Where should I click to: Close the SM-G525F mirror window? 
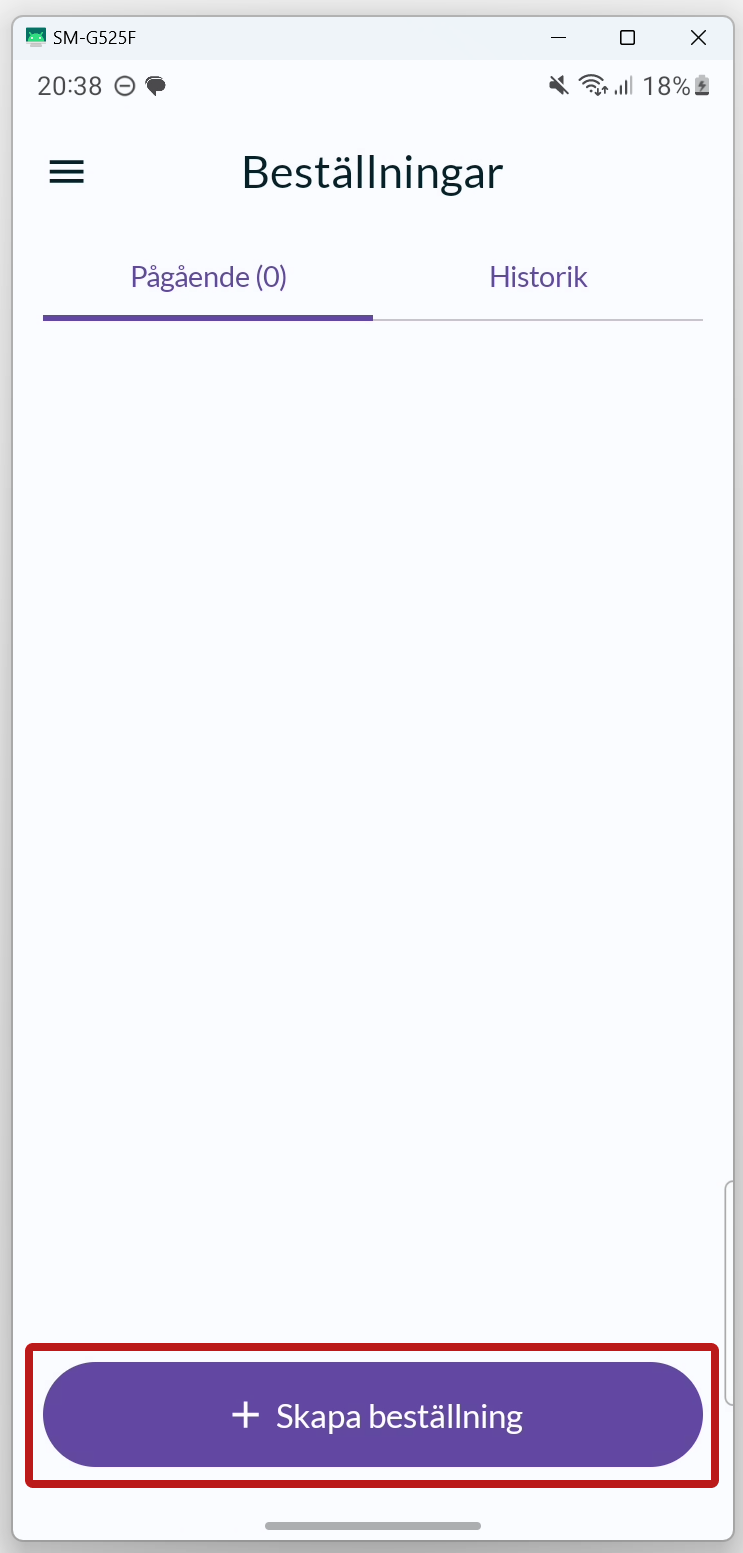click(x=698, y=38)
